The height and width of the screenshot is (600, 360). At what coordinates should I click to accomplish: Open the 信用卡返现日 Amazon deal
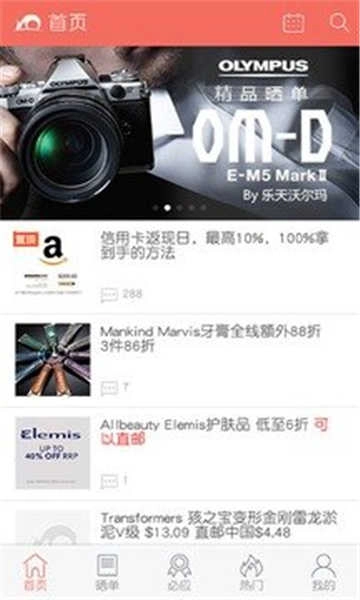180,267
